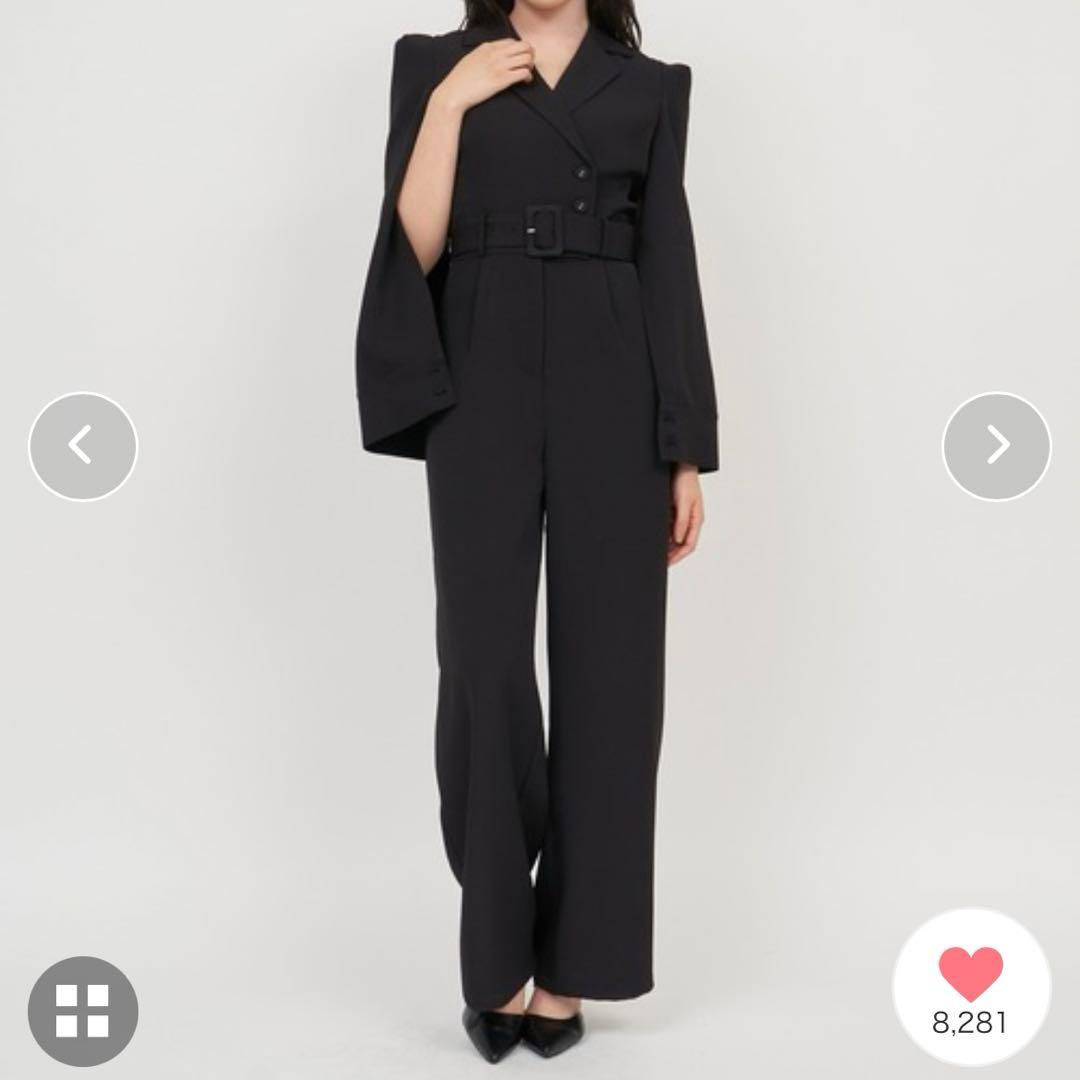Show the next product photo
Screen dimensions: 1080x1080
[x=996, y=446]
